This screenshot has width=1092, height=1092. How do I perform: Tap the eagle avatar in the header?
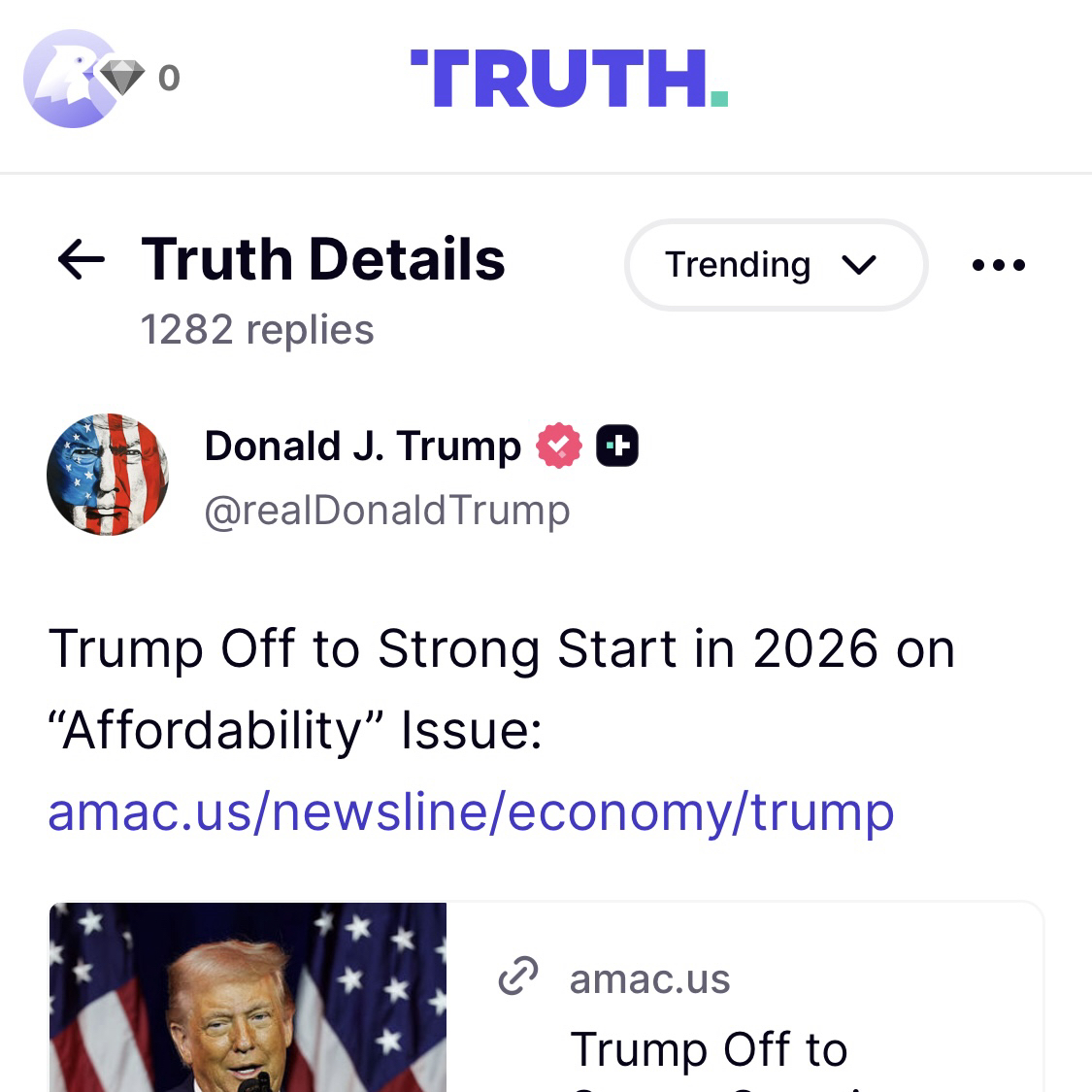click(68, 79)
